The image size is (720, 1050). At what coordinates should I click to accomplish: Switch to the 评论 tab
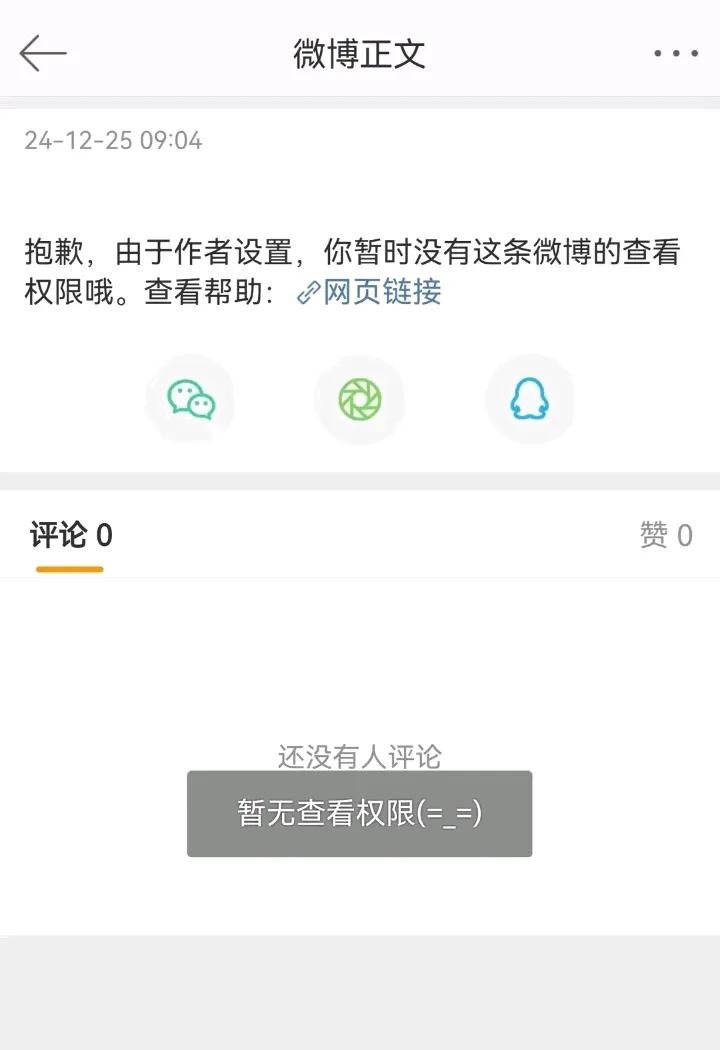point(70,537)
